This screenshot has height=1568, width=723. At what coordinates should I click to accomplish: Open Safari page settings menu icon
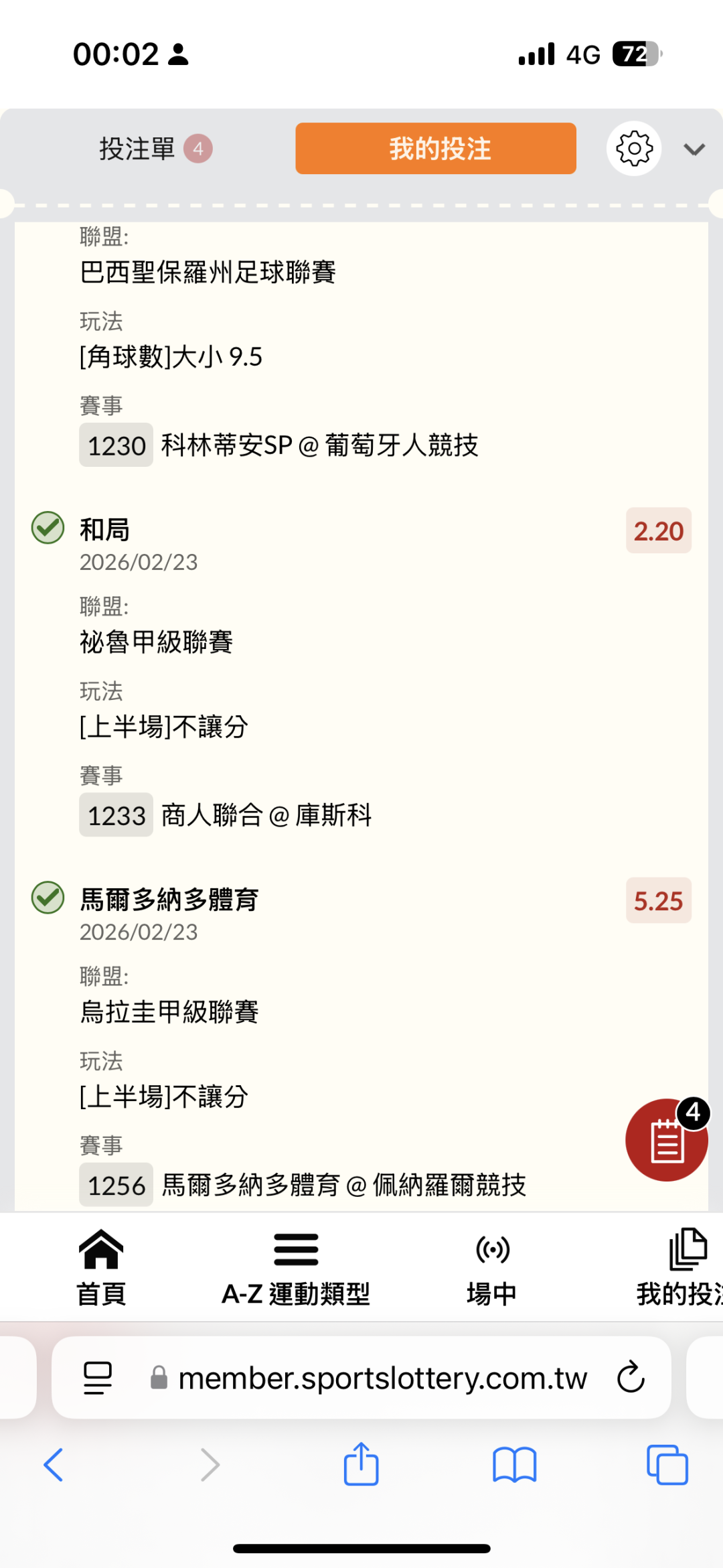[98, 1378]
